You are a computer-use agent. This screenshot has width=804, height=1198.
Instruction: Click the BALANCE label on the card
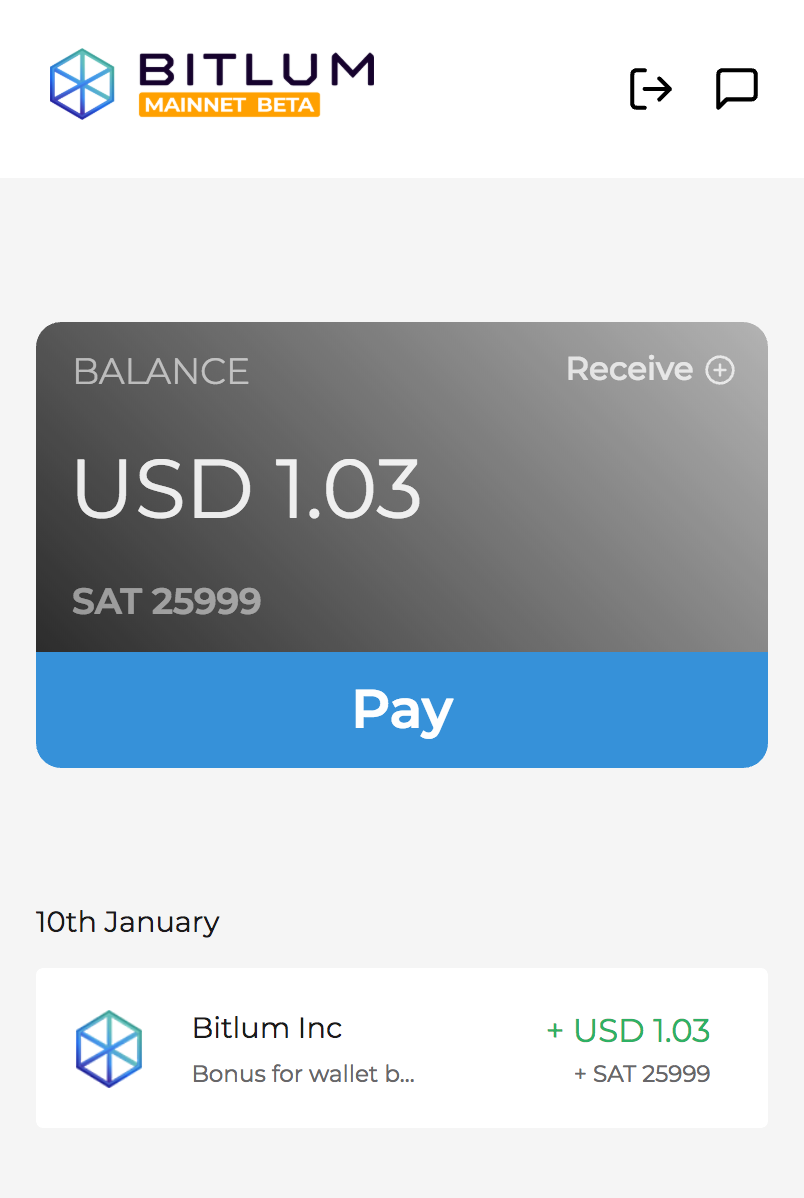(x=161, y=370)
